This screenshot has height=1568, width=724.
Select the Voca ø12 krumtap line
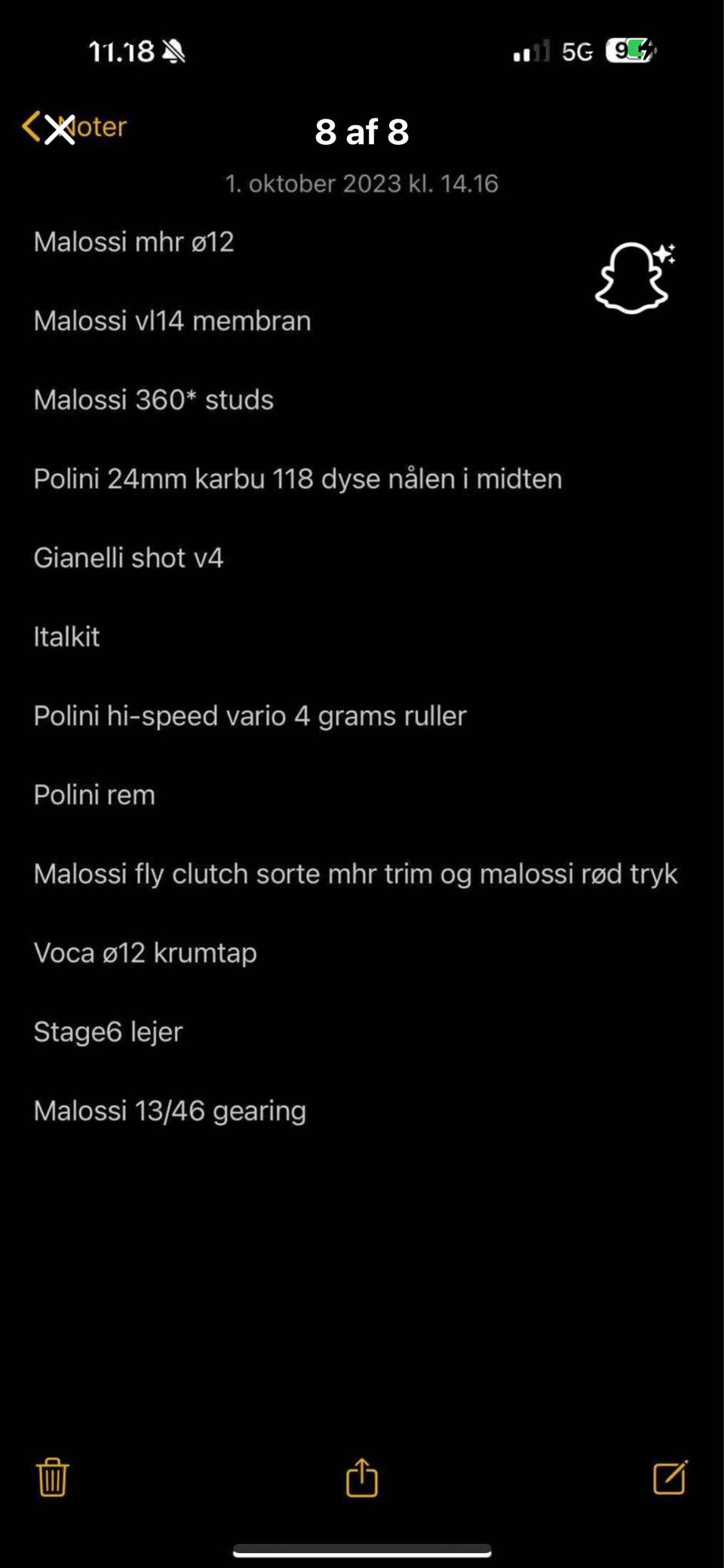coord(146,952)
